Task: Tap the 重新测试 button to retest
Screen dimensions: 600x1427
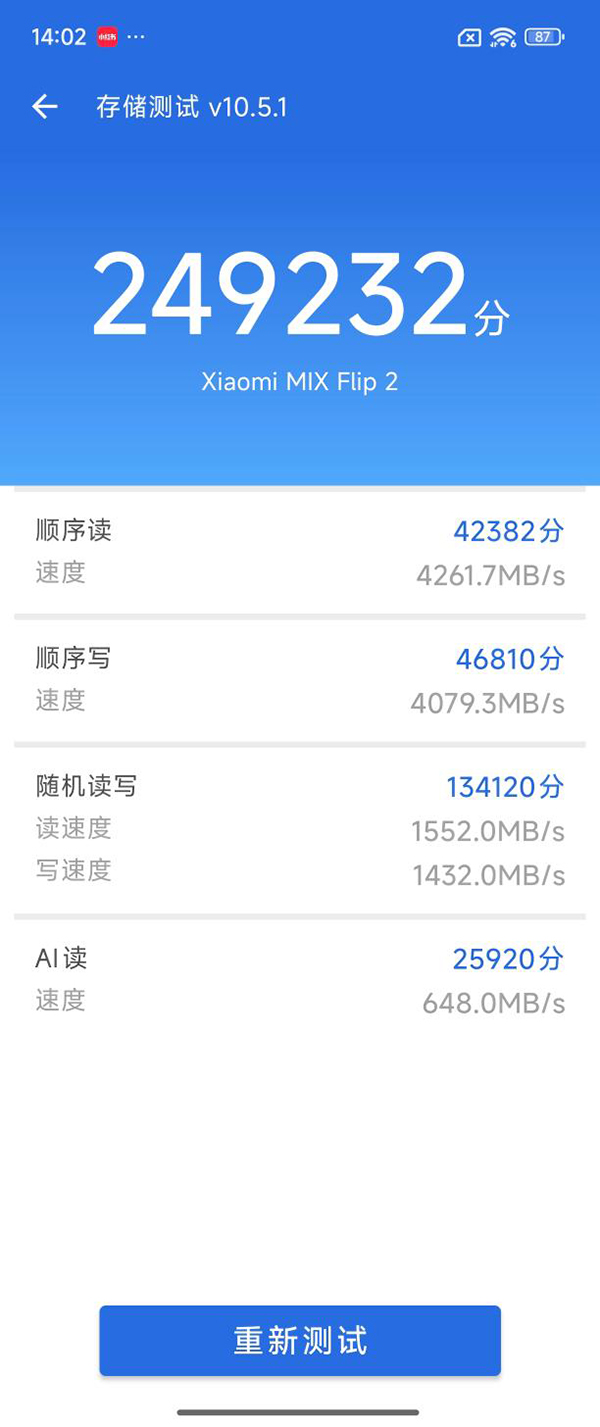Action: point(300,1340)
